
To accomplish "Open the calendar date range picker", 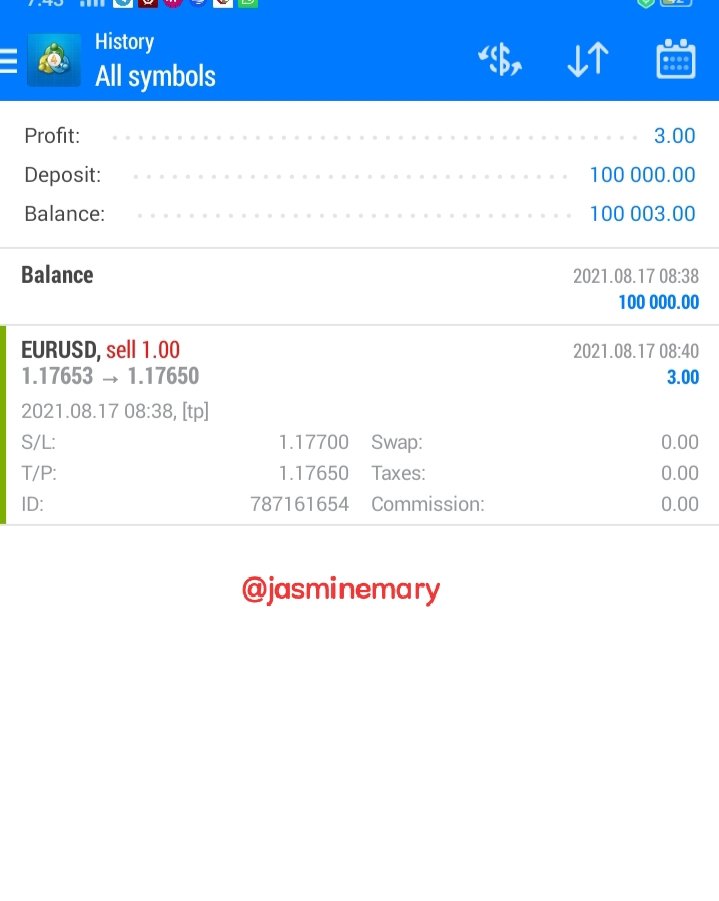I will point(675,61).
